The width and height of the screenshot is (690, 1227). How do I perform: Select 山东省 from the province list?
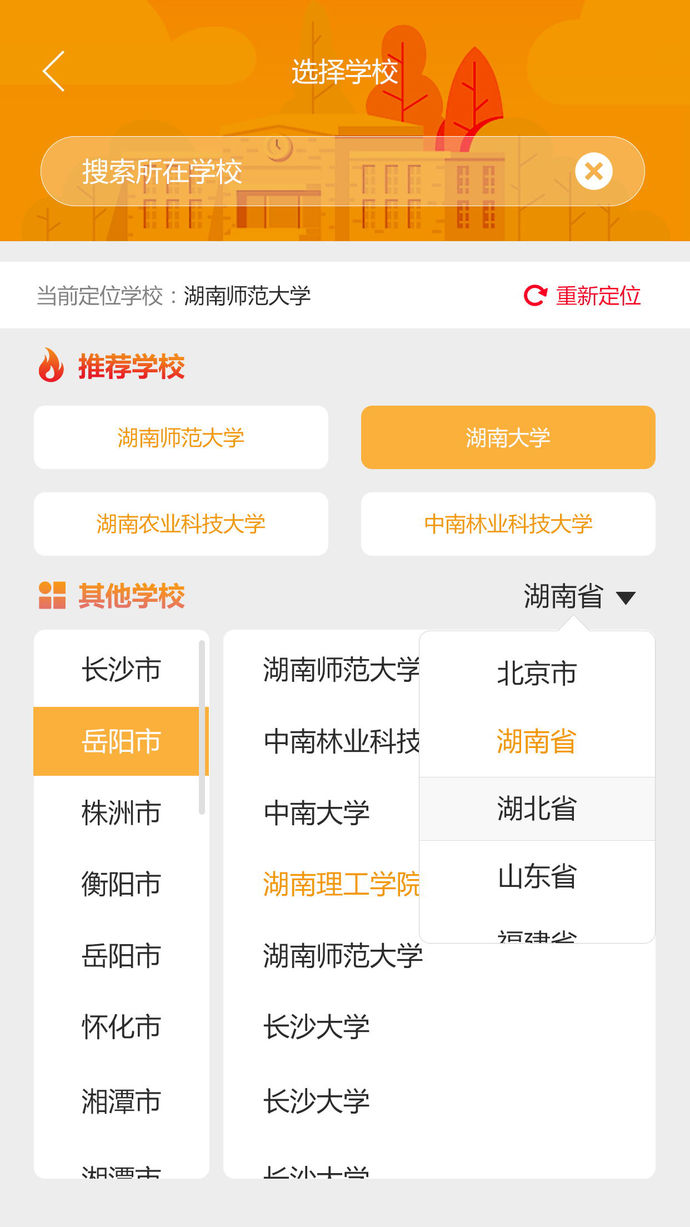(x=537, y=876)
